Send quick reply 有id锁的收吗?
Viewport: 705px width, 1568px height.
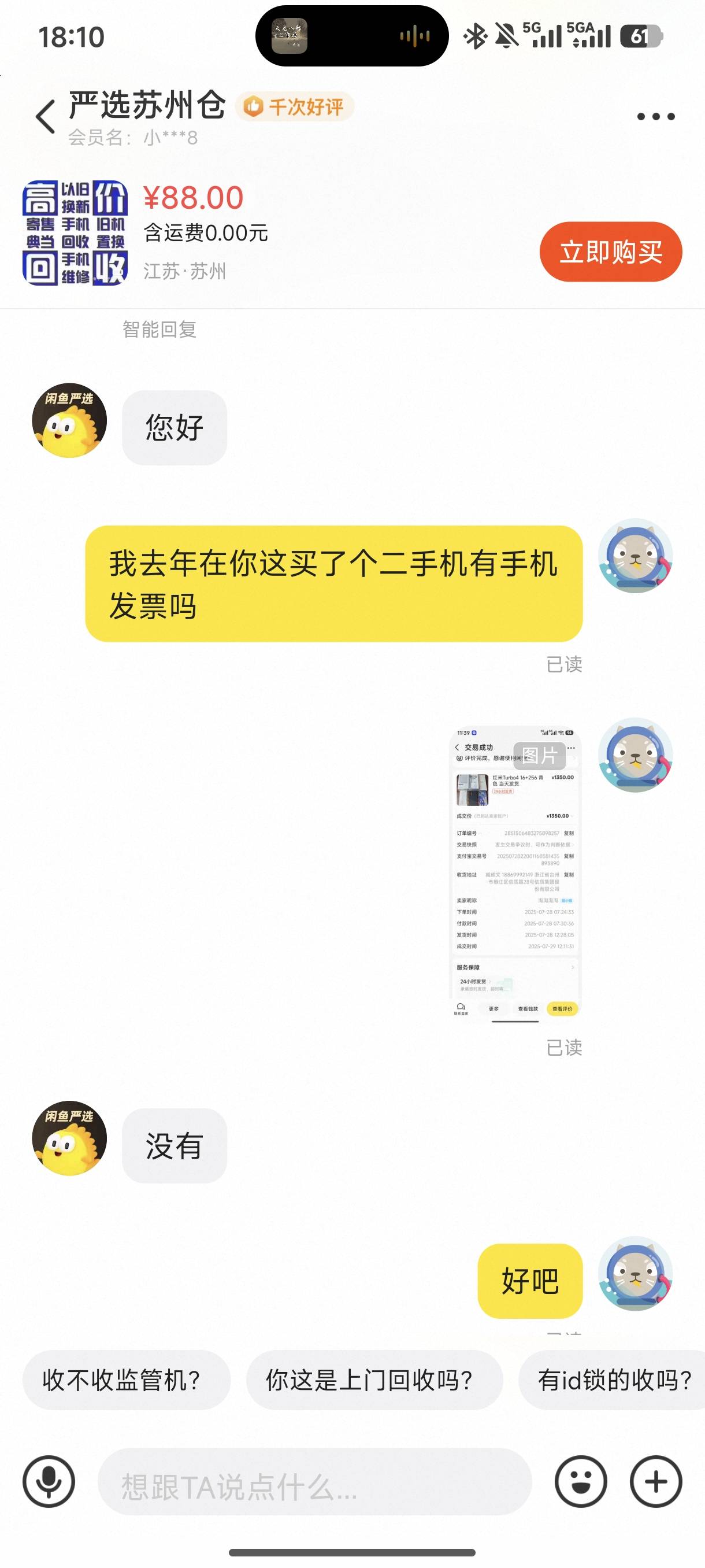pos(613,1380)
